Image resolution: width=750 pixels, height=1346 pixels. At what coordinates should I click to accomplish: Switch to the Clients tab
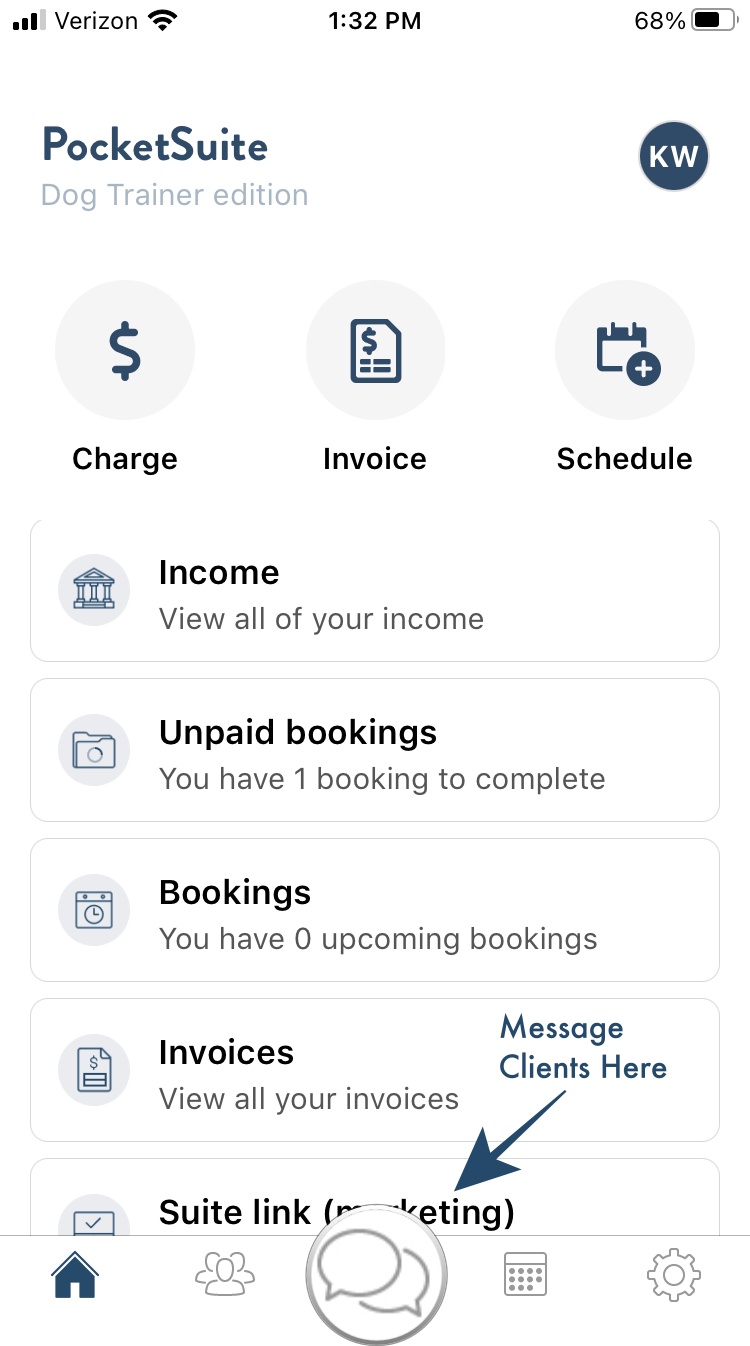(x=225, y=1273)
